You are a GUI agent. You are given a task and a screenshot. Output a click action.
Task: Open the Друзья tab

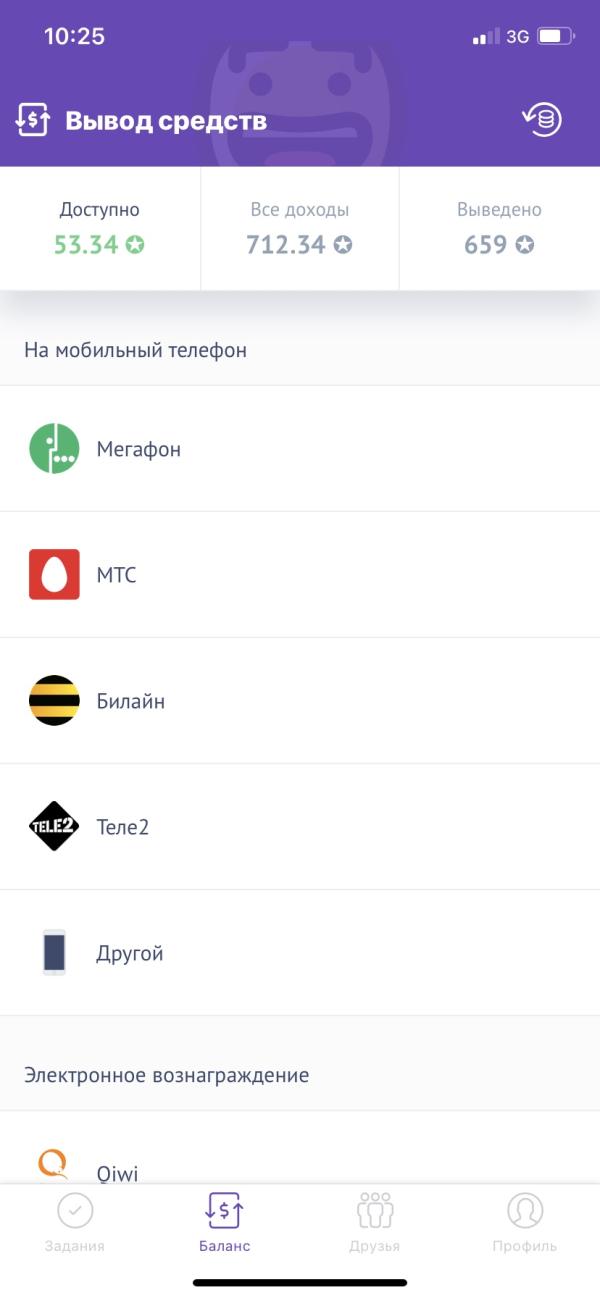(x=375, y=1223)
